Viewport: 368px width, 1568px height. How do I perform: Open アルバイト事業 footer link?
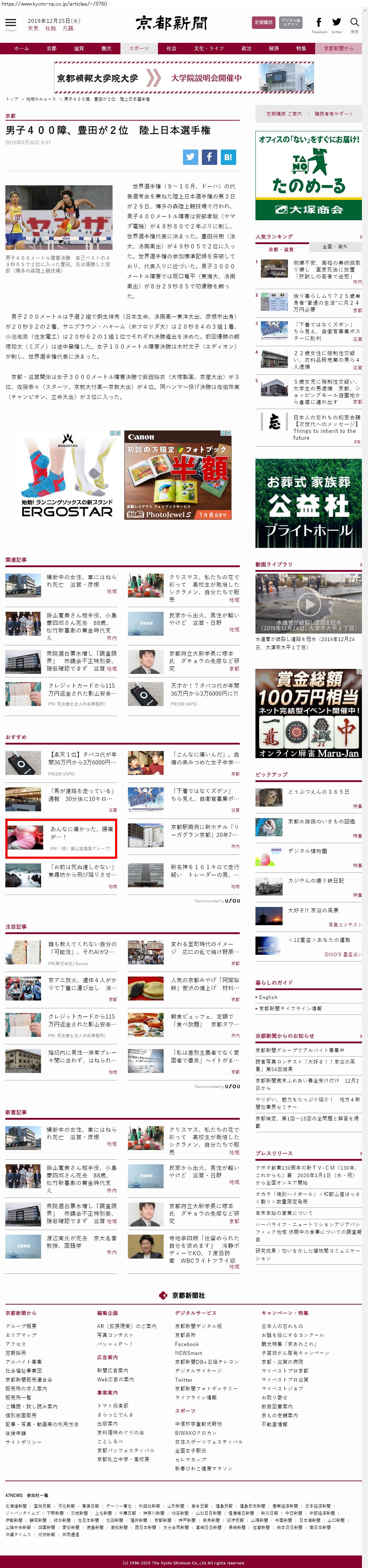24,1361
